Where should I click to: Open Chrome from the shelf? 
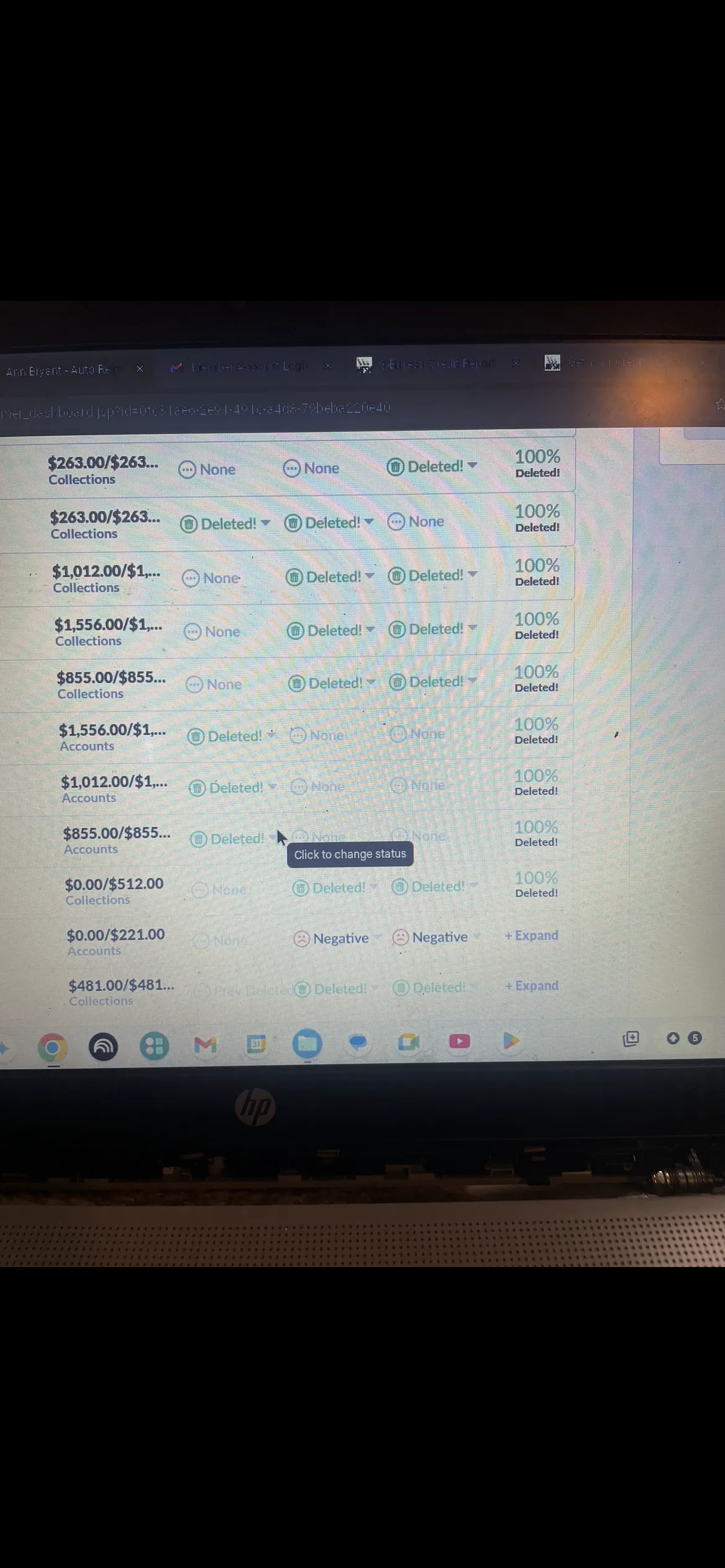(x=53, y=1047)
